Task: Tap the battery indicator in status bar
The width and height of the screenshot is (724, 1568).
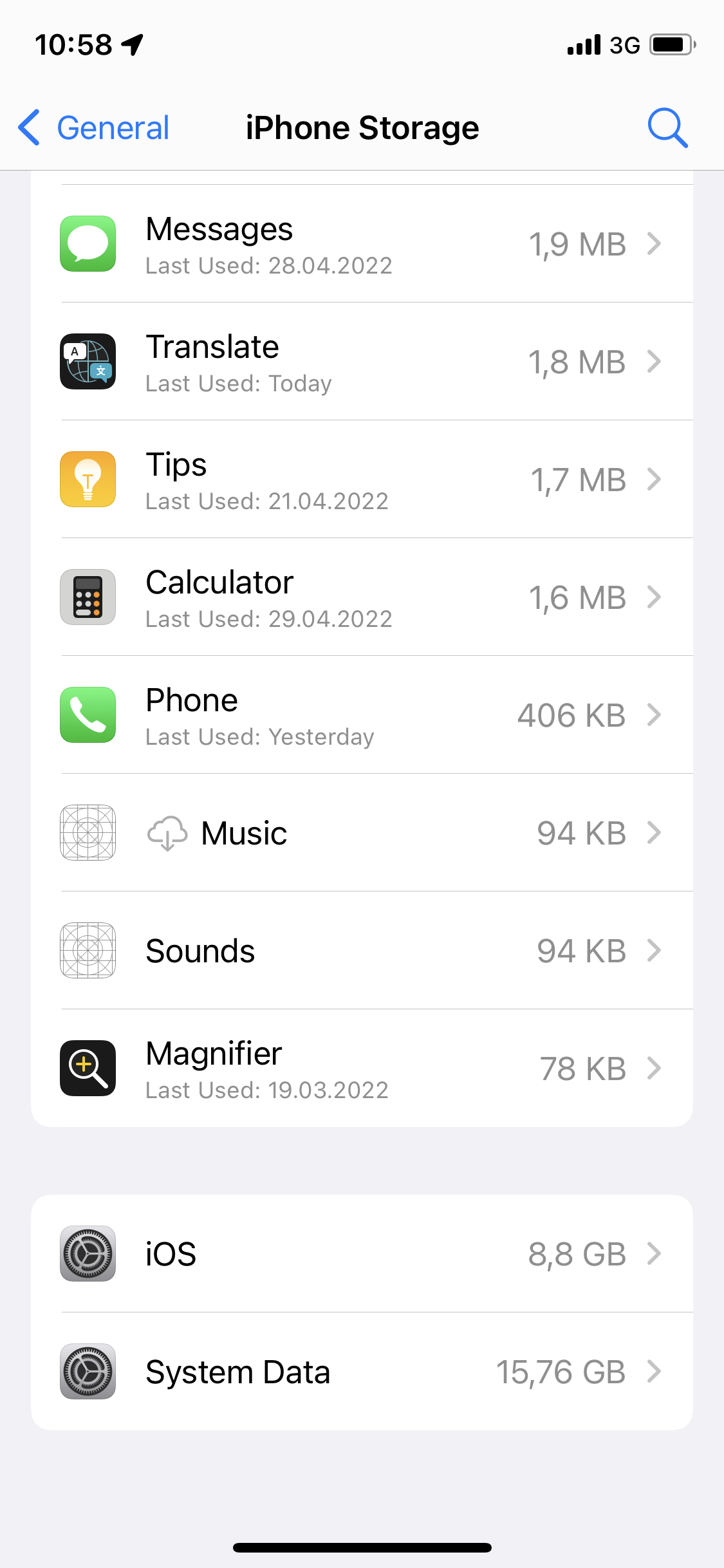Action: [x=669, y=45]
